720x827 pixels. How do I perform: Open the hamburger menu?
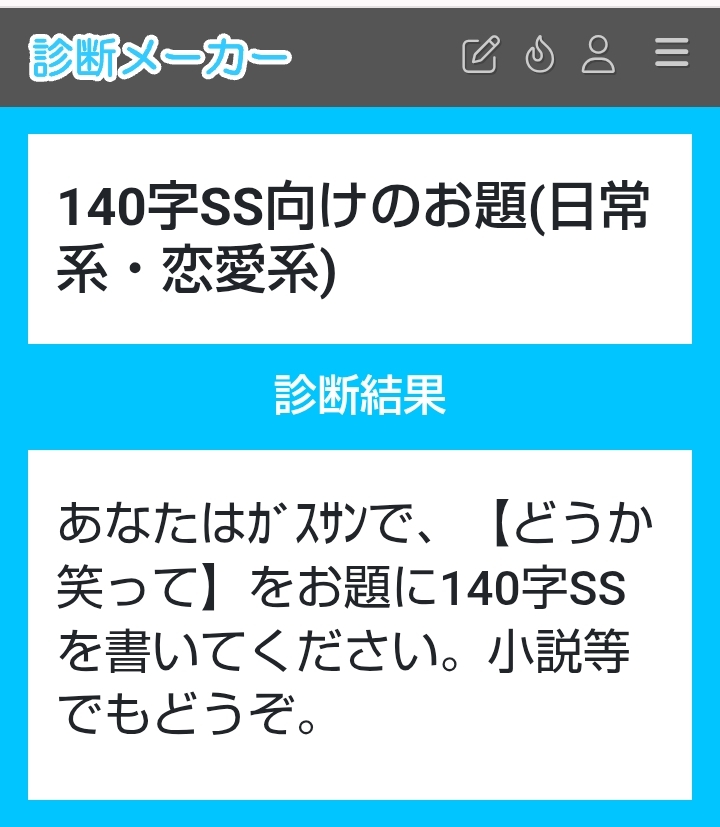(672, 53)
